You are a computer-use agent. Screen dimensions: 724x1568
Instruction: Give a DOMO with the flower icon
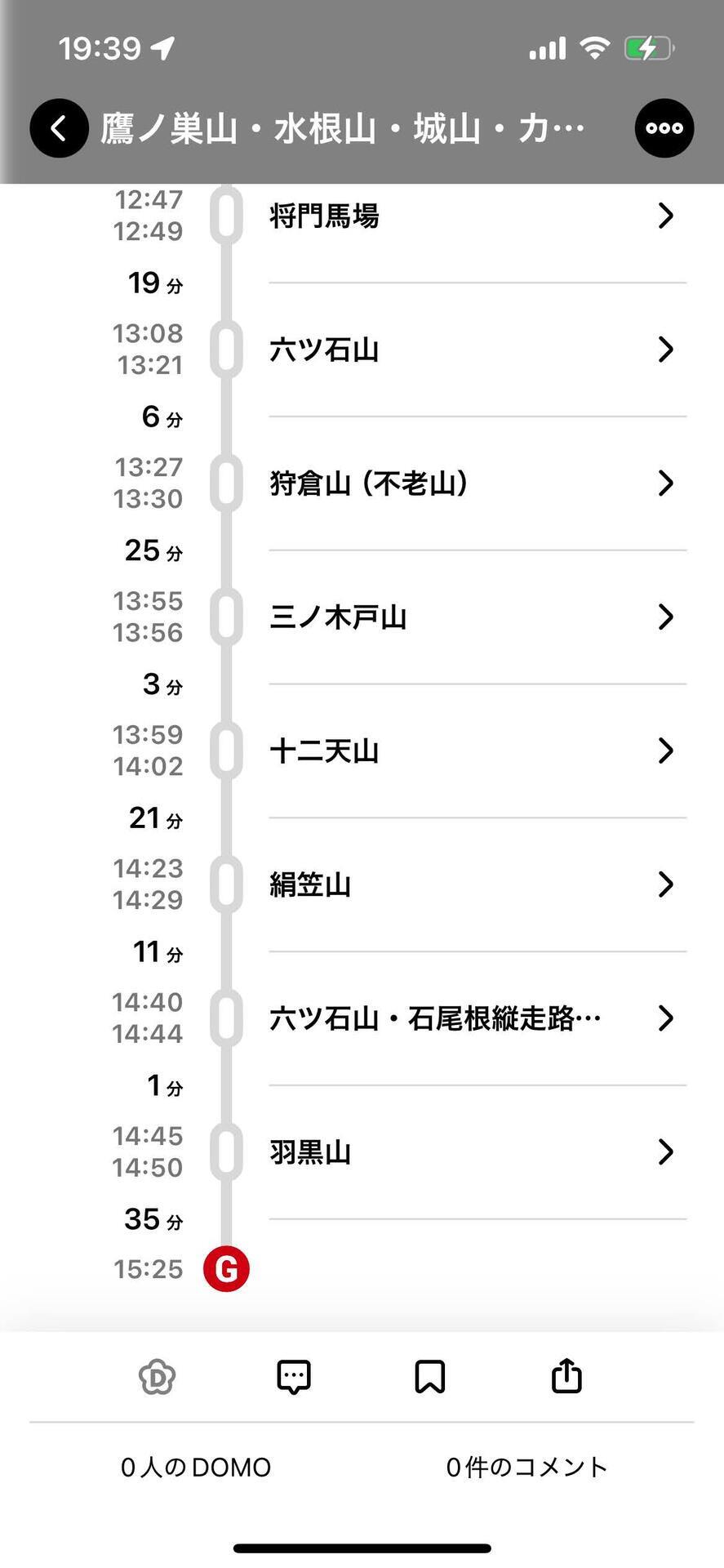tap(157, 1377)
